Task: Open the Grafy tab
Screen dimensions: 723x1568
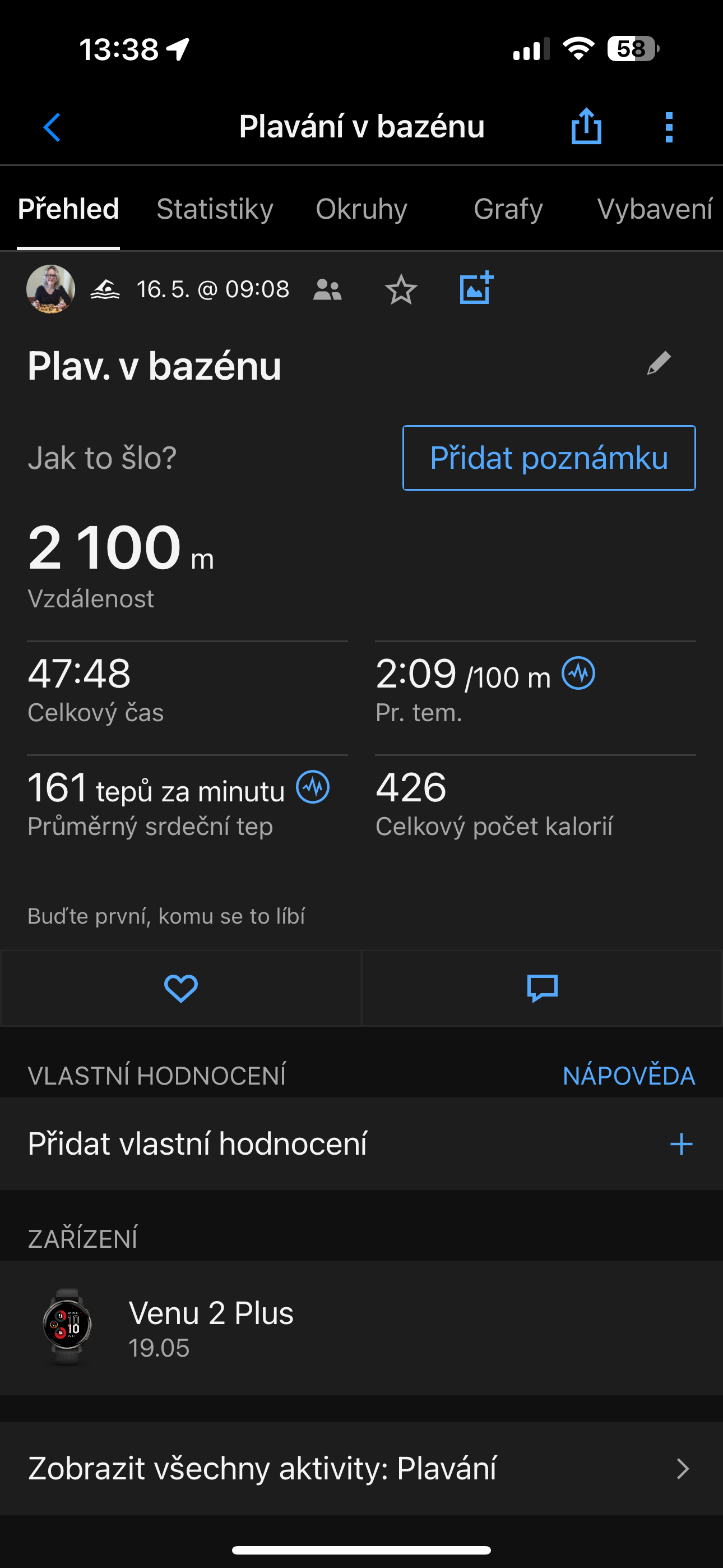Action: 508,209
